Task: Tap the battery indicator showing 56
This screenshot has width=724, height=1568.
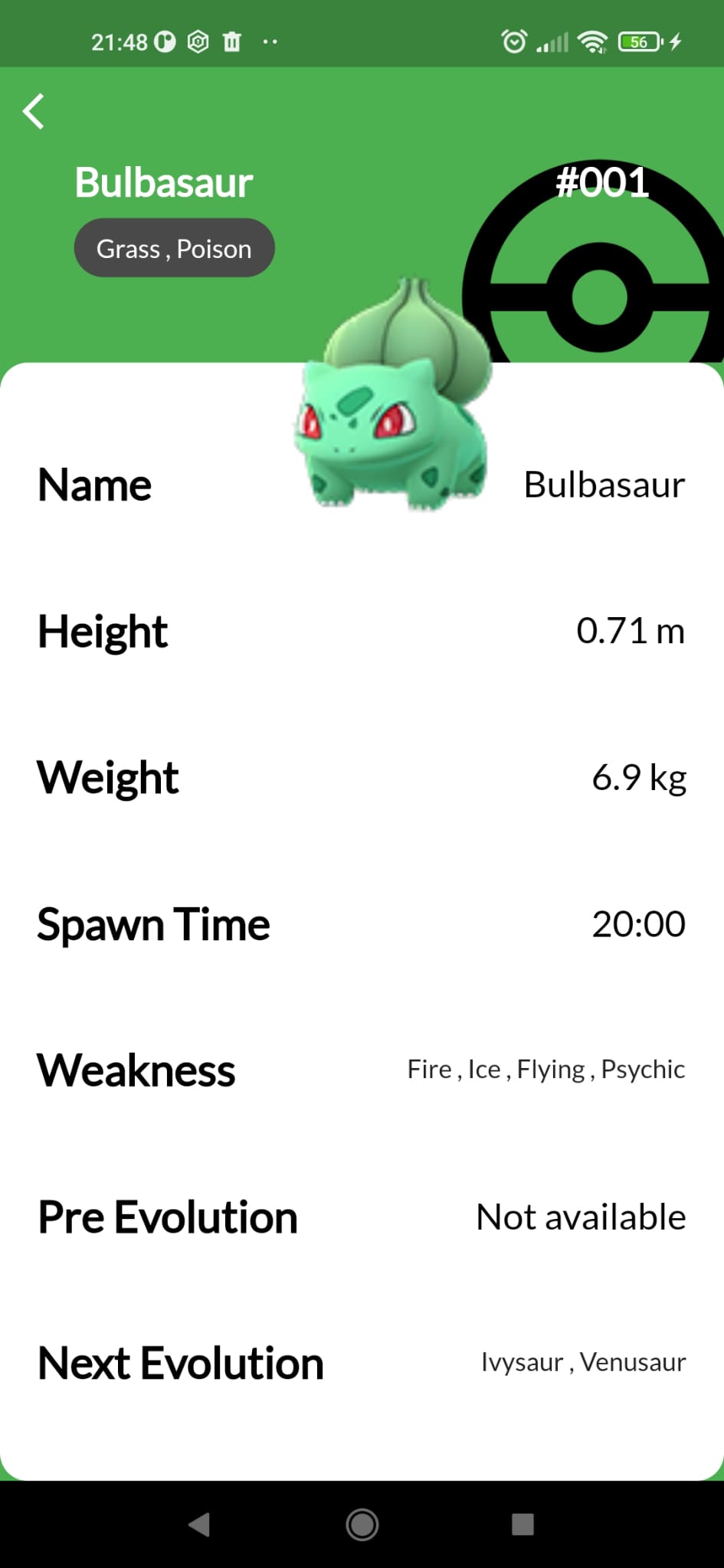Action: [638, 41]
